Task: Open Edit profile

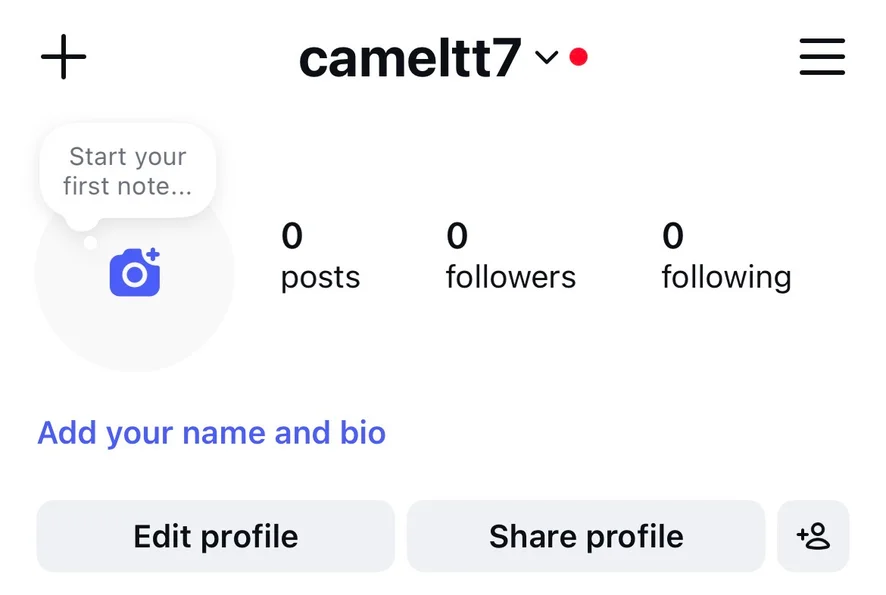Action: (x=216, y=537)
